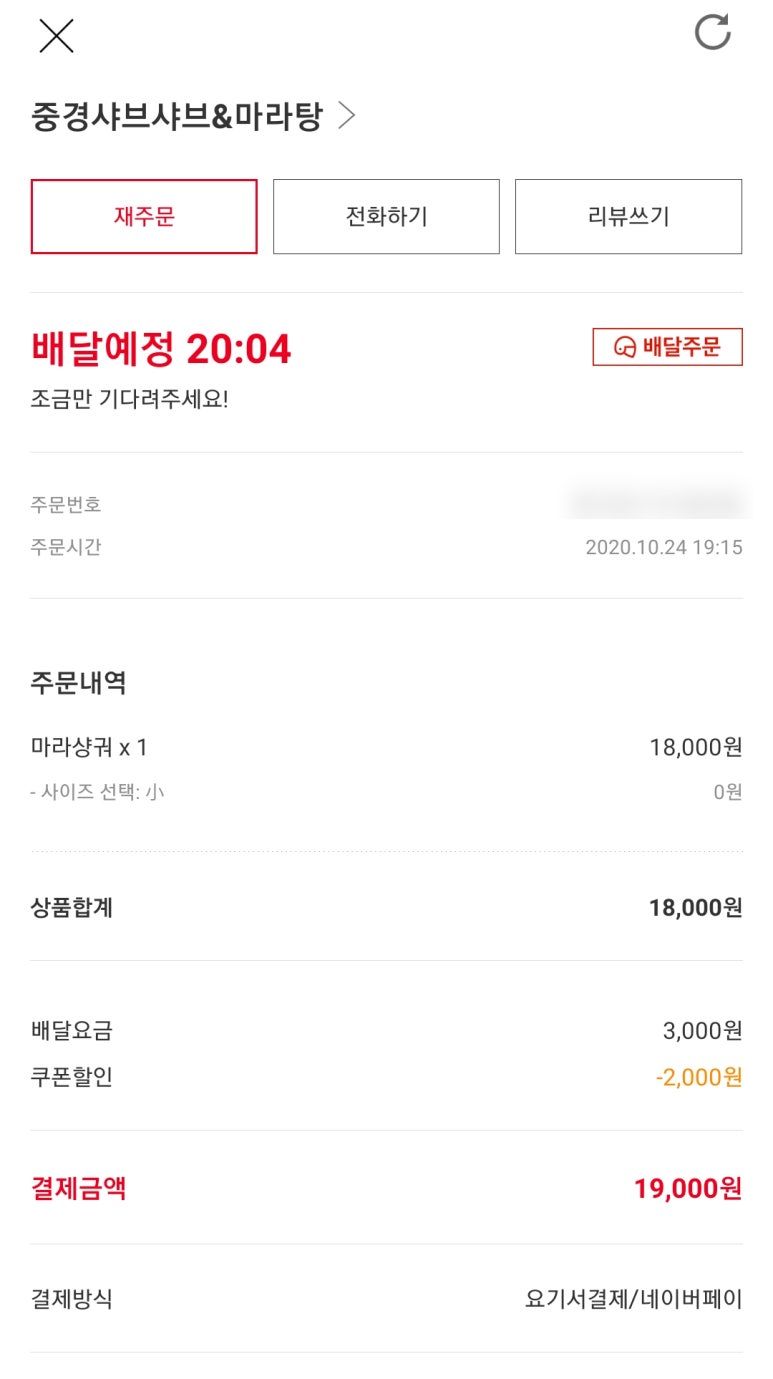Close the order details screen

(56, 36)
